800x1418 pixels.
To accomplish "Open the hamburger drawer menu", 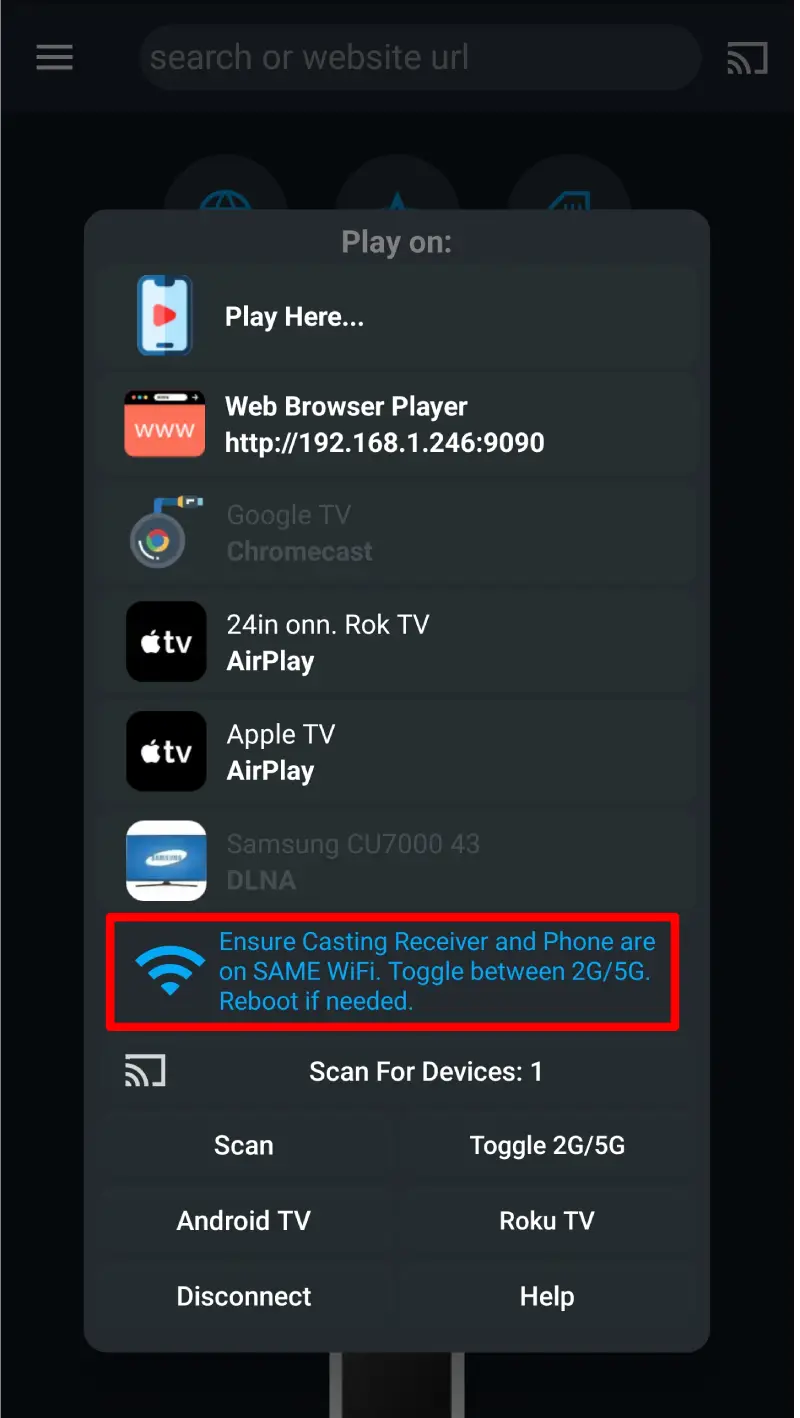I will (55, 58).
